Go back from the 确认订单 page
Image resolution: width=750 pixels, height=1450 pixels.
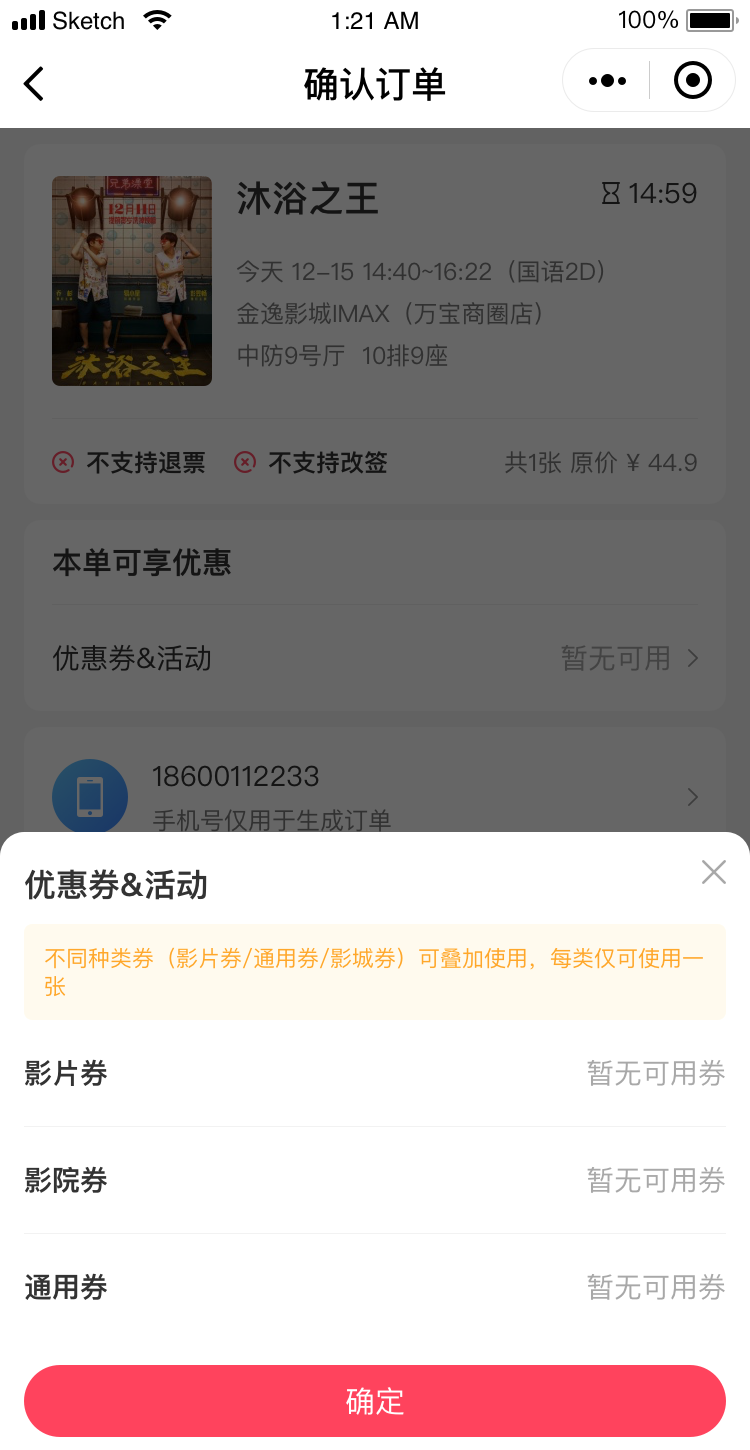pyautogui.click(x=34, y=84)
